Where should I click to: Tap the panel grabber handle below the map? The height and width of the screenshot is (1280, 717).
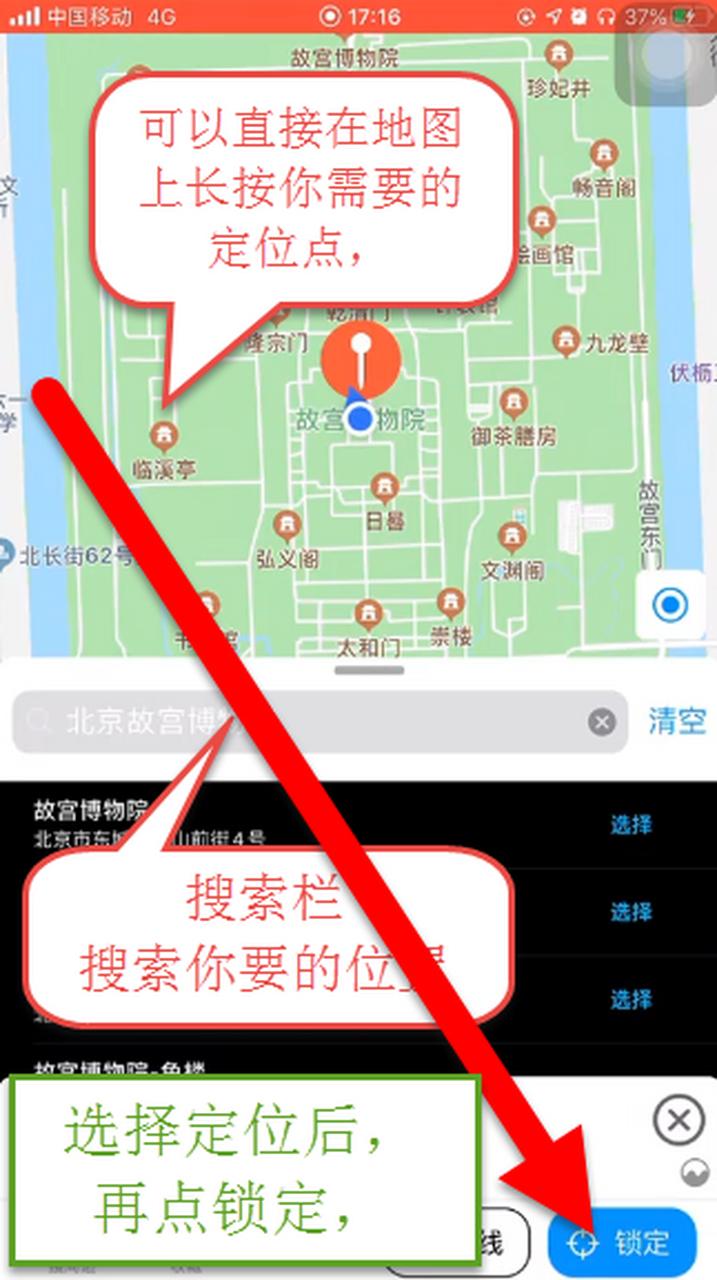(x=368, y=670)
